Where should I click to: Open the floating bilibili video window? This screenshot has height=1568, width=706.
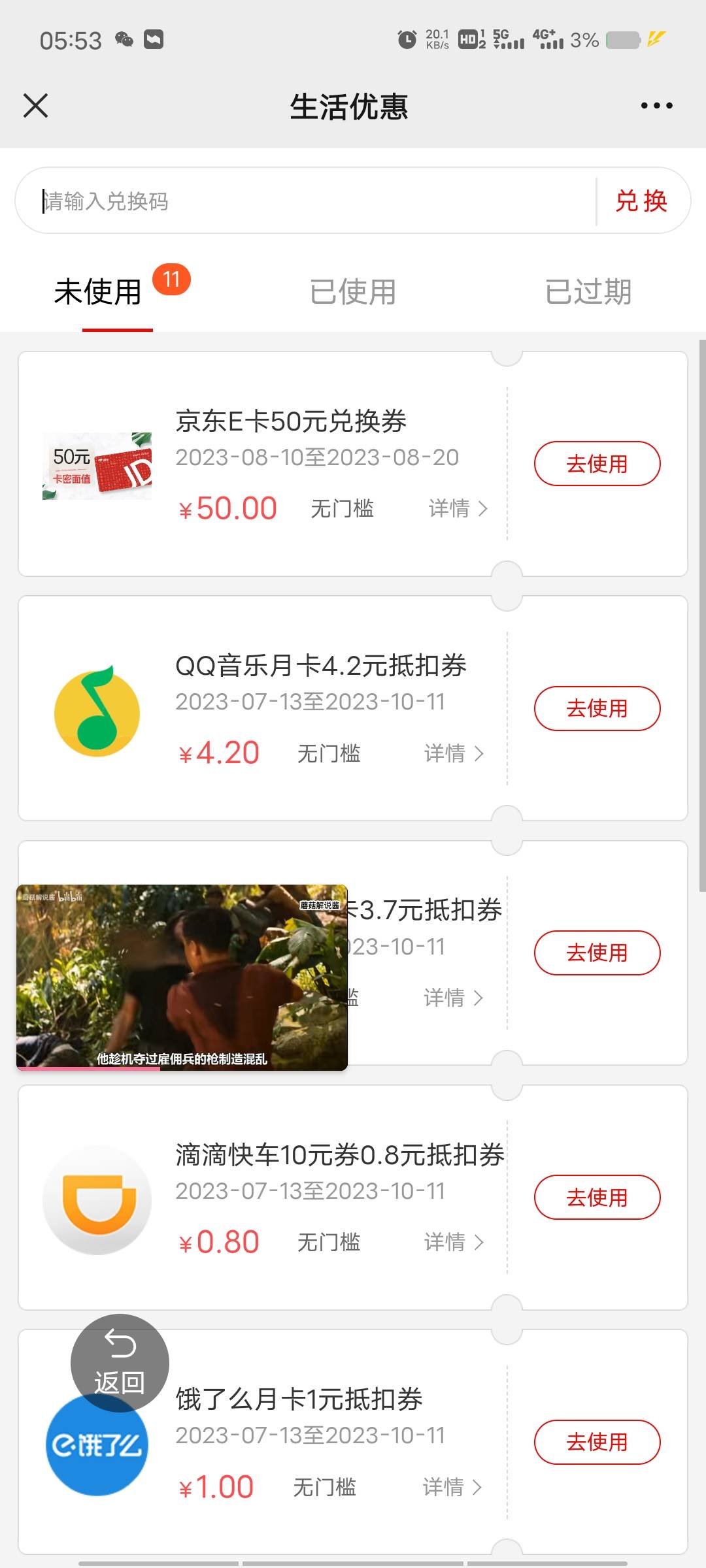click(x=182, y=977)
